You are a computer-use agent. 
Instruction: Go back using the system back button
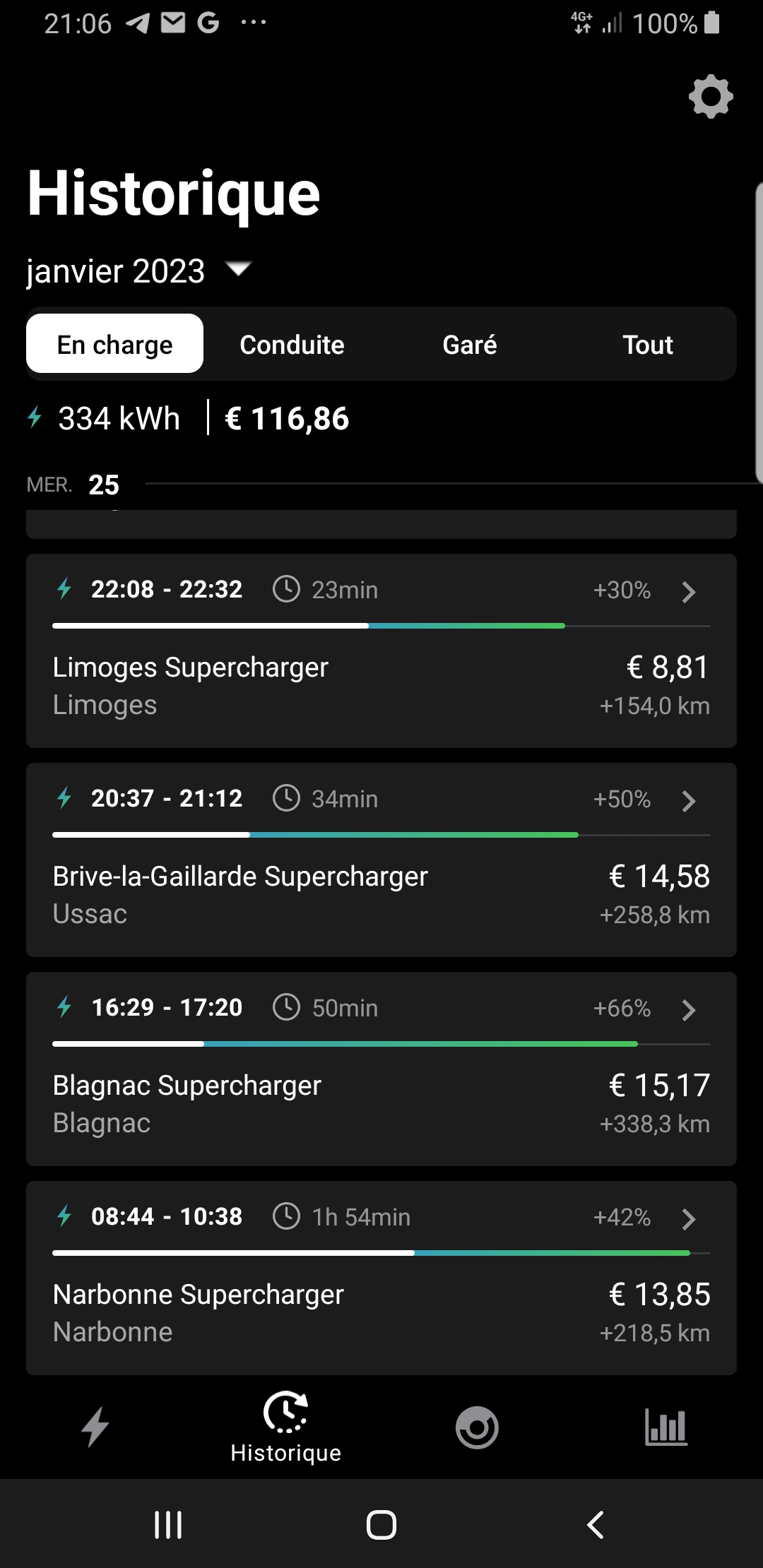[x=596, y=1524]
